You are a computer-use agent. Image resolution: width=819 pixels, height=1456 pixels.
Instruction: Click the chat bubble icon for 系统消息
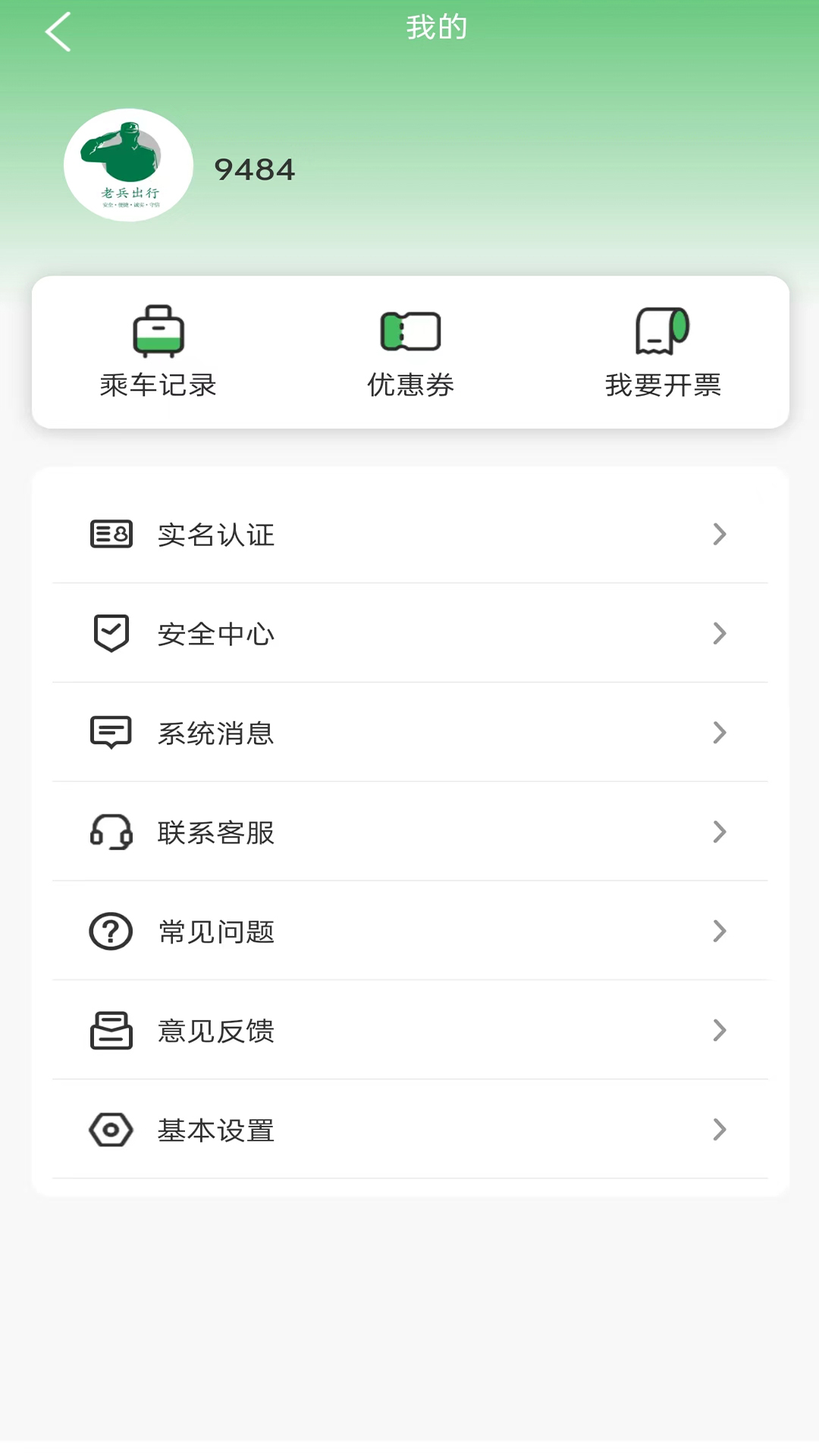tap(111, 733)
